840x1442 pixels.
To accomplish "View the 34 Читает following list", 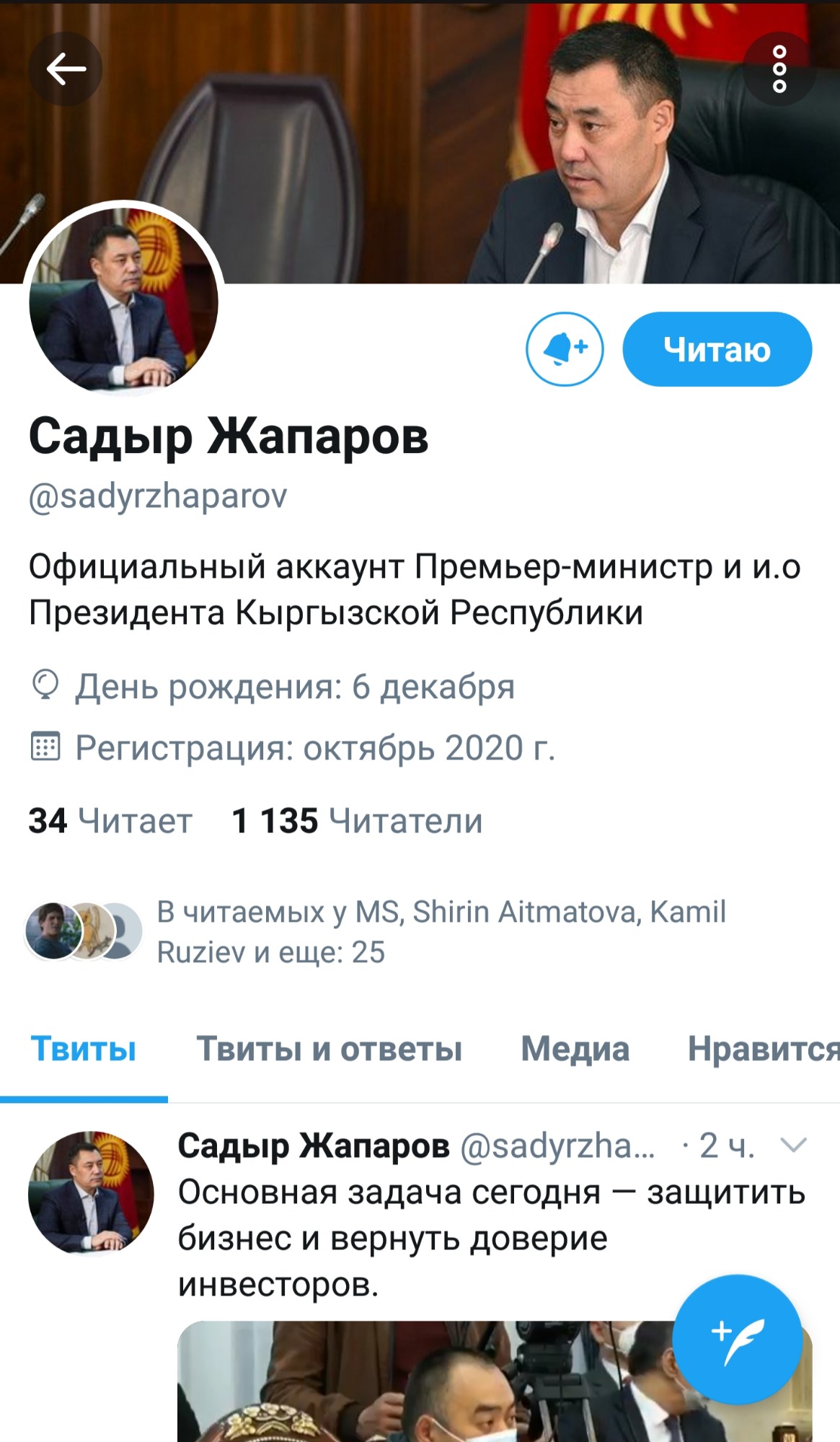I will [x=110, y=821].
